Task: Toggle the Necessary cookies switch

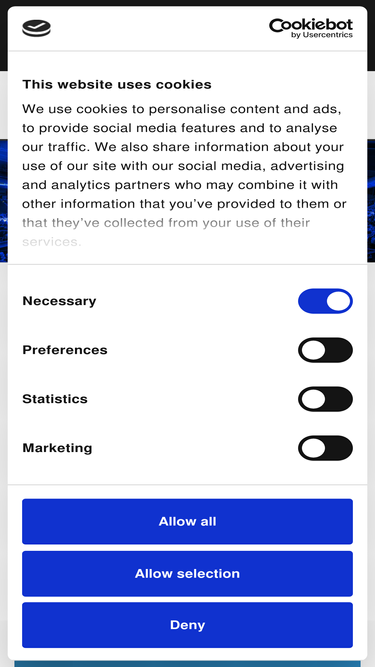Action: tap(325, 301)
